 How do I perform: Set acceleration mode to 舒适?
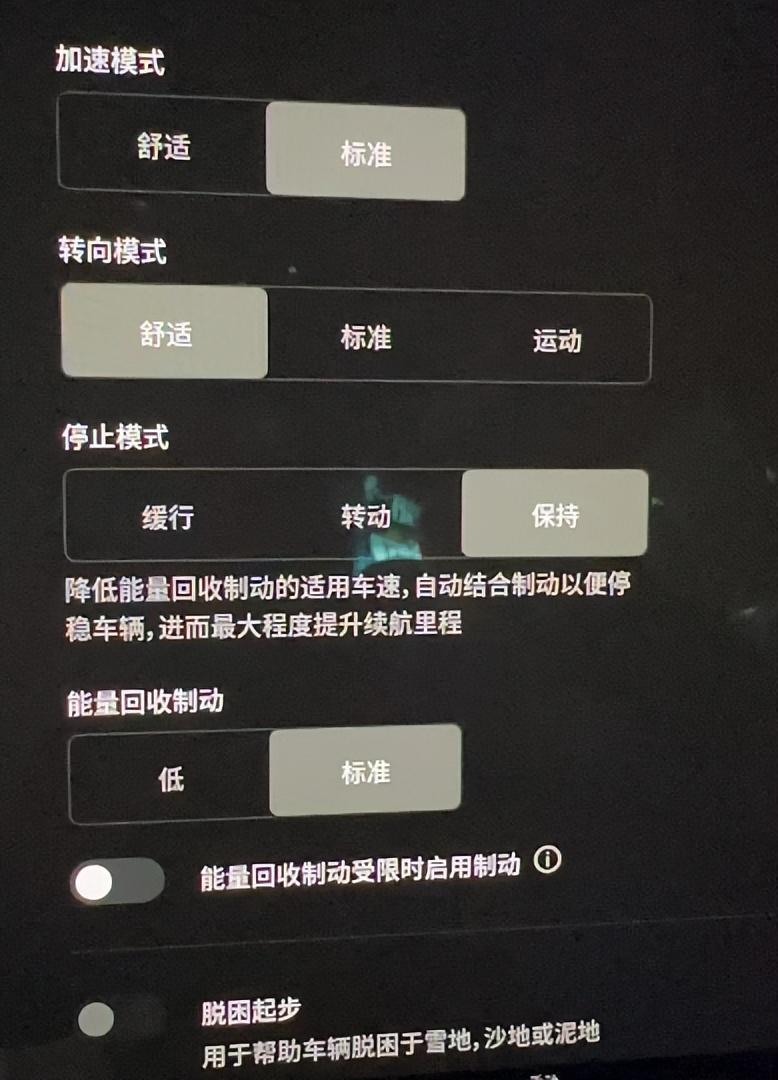click(x=164, y=149)
